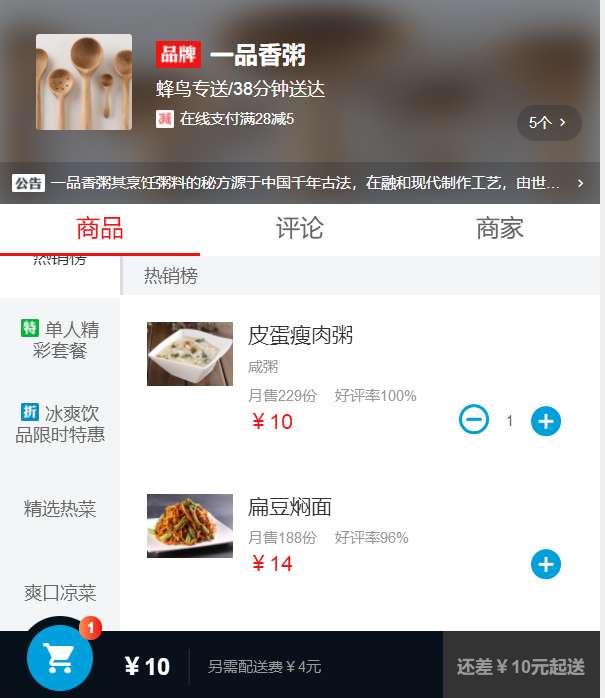
Task: Expand the 公告 announcement bar
Action: pos(300,183)
